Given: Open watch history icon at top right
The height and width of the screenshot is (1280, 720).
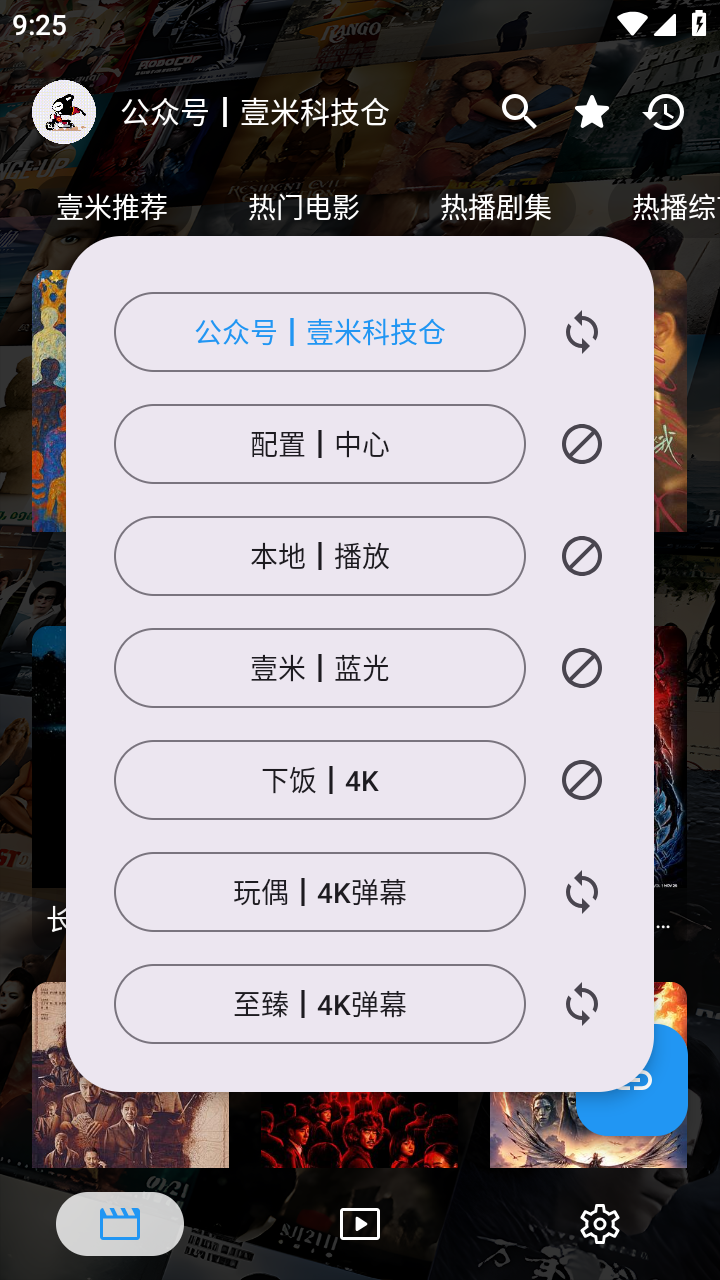Looking at the screenshot, I should (x=663, y=112).
